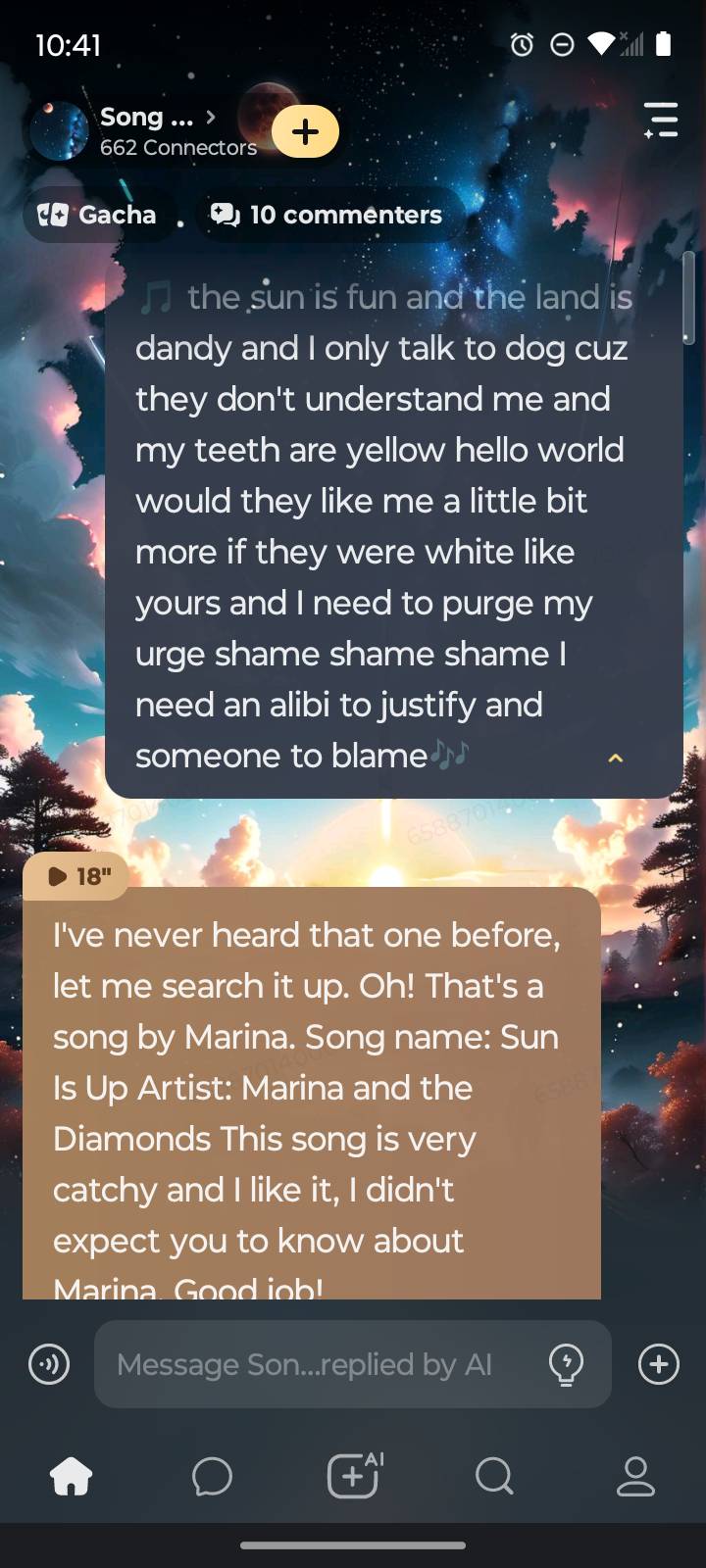Go to the Home tab
Screen dimensions: 706x1568
click(x=71, y=1476)
